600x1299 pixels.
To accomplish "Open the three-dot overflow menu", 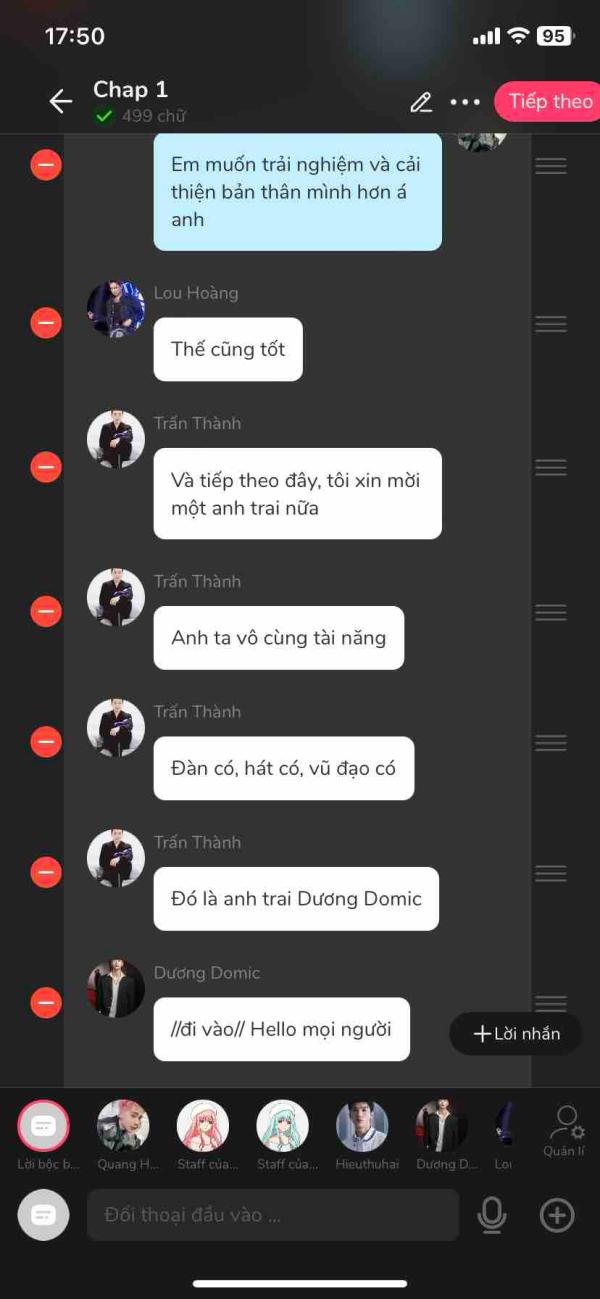I will point(465,102).
